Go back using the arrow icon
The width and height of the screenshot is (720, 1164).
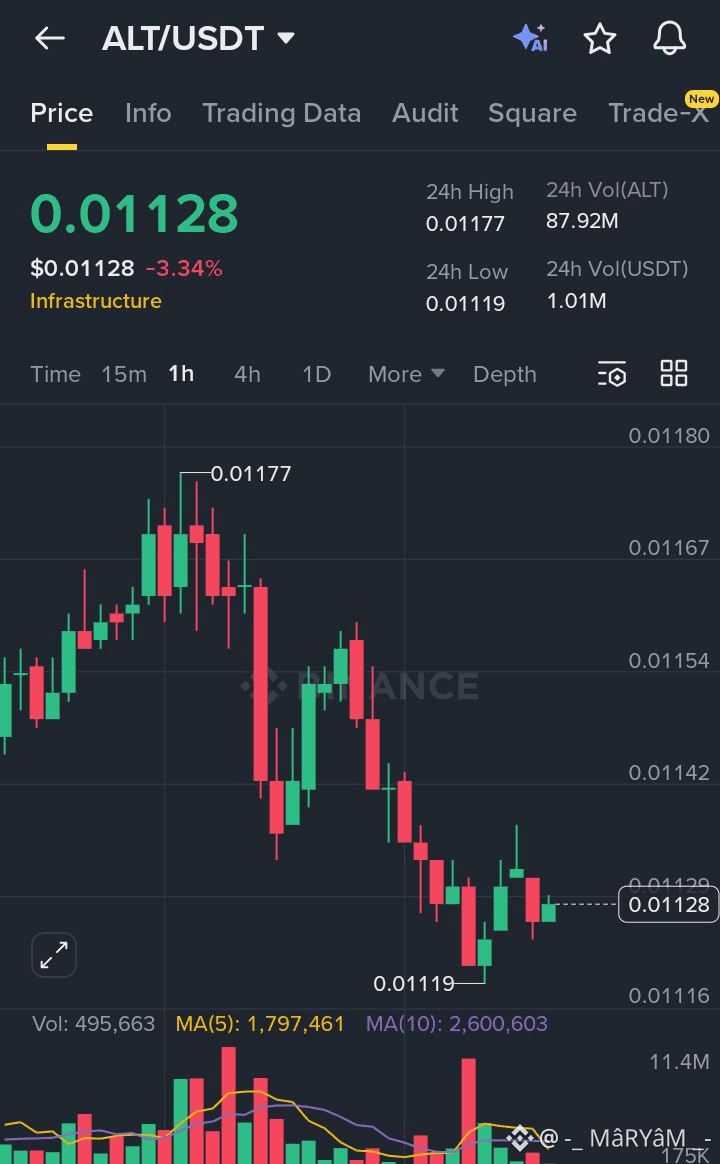(x=50, y=38)
